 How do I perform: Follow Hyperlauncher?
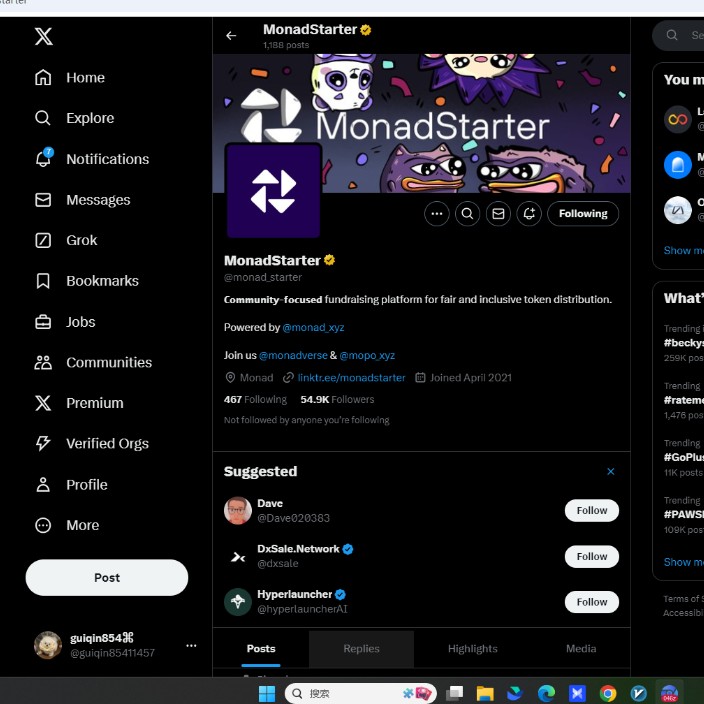point(591,602)
